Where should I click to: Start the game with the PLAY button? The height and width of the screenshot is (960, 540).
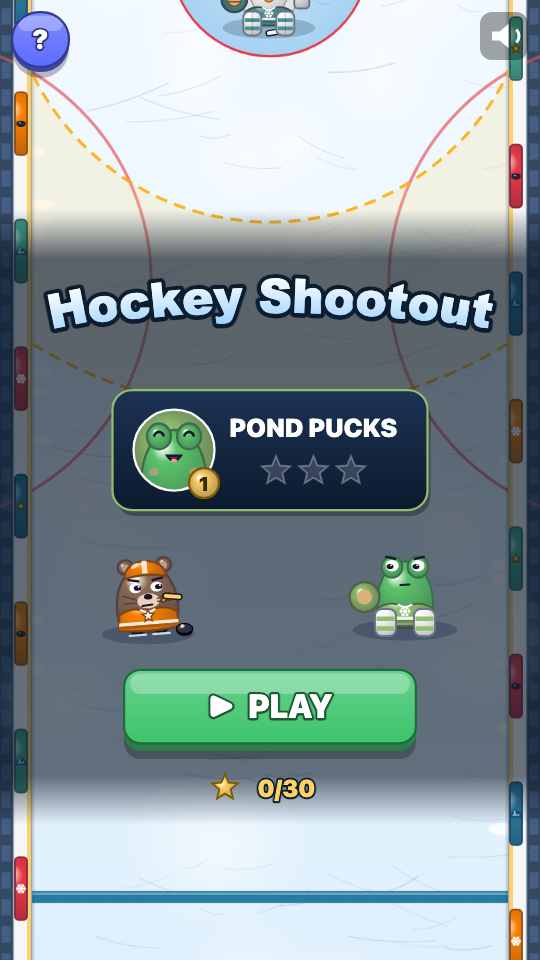tap(270, 709)
